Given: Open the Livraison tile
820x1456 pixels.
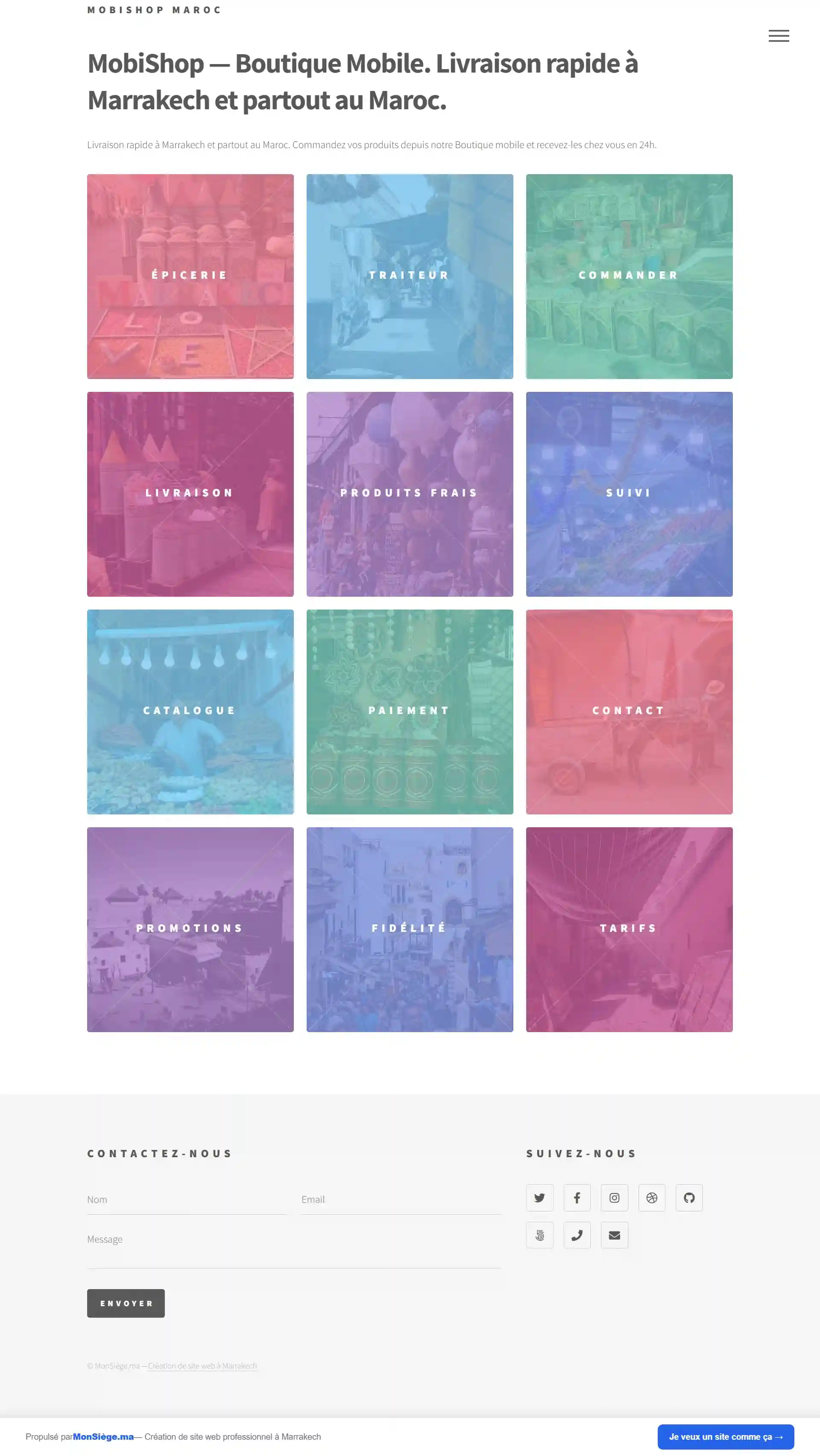Looking at the screenshot, I should (190, 494).
